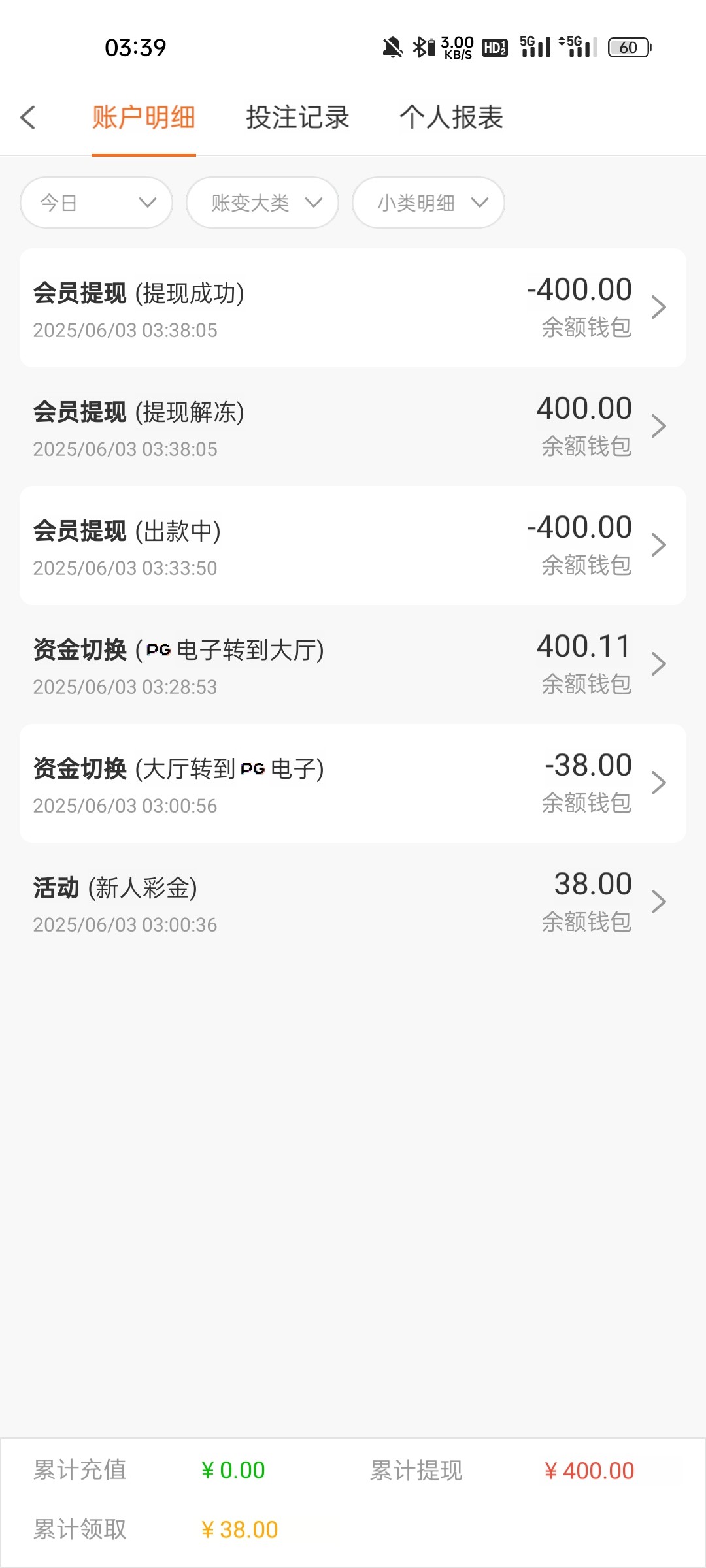View details of 会员提现 (提现解冻) entry
Image resolution: width=706 pixels, height=1568 pixels.
pyautogui.click(x=353, y=427)
